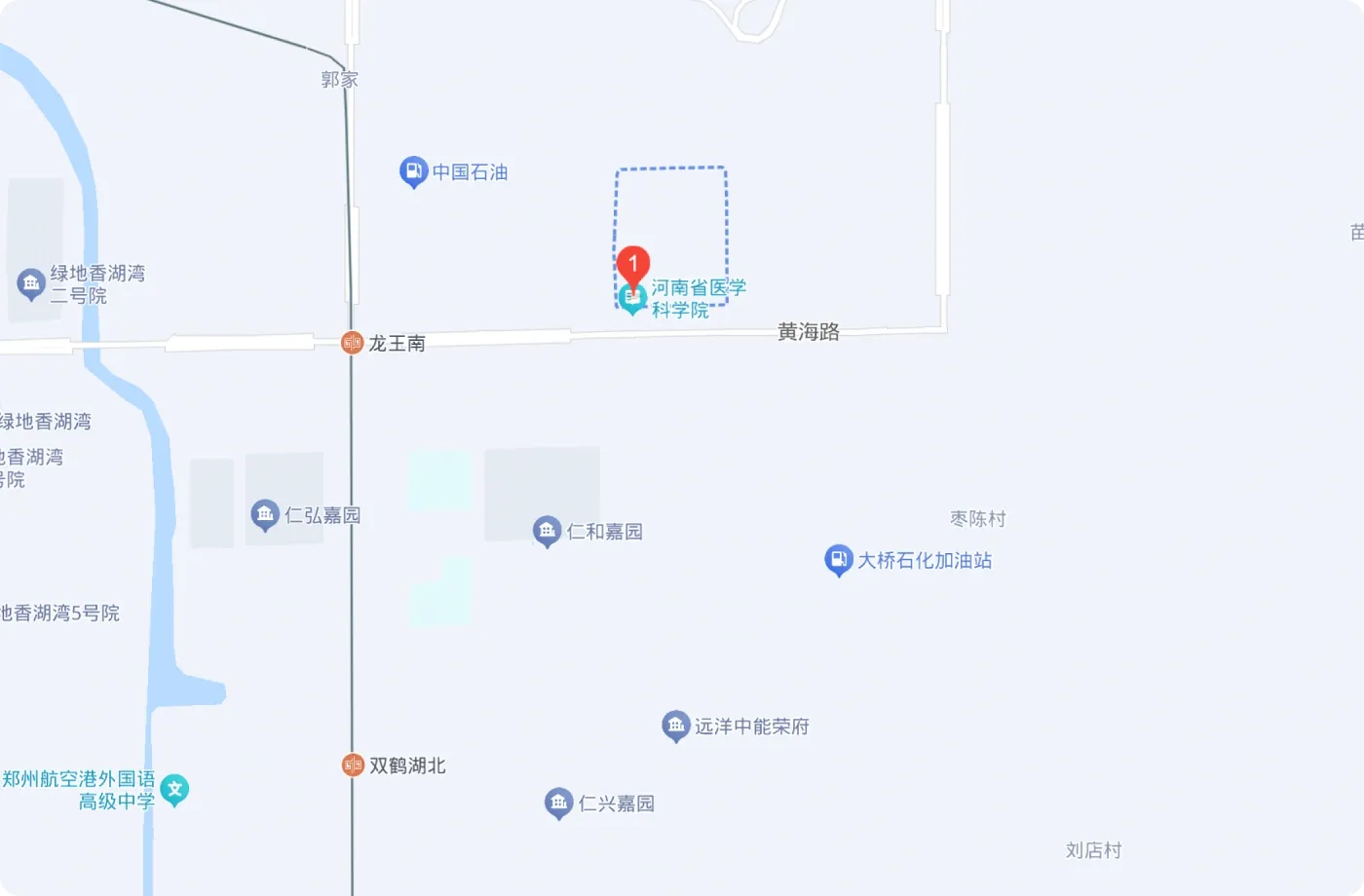The height and width of the screenshot is (896, 1364).
Task: Tap the 仁兴嘉园 residence marker
Action: pyautogui.click(x=558, y=803)
